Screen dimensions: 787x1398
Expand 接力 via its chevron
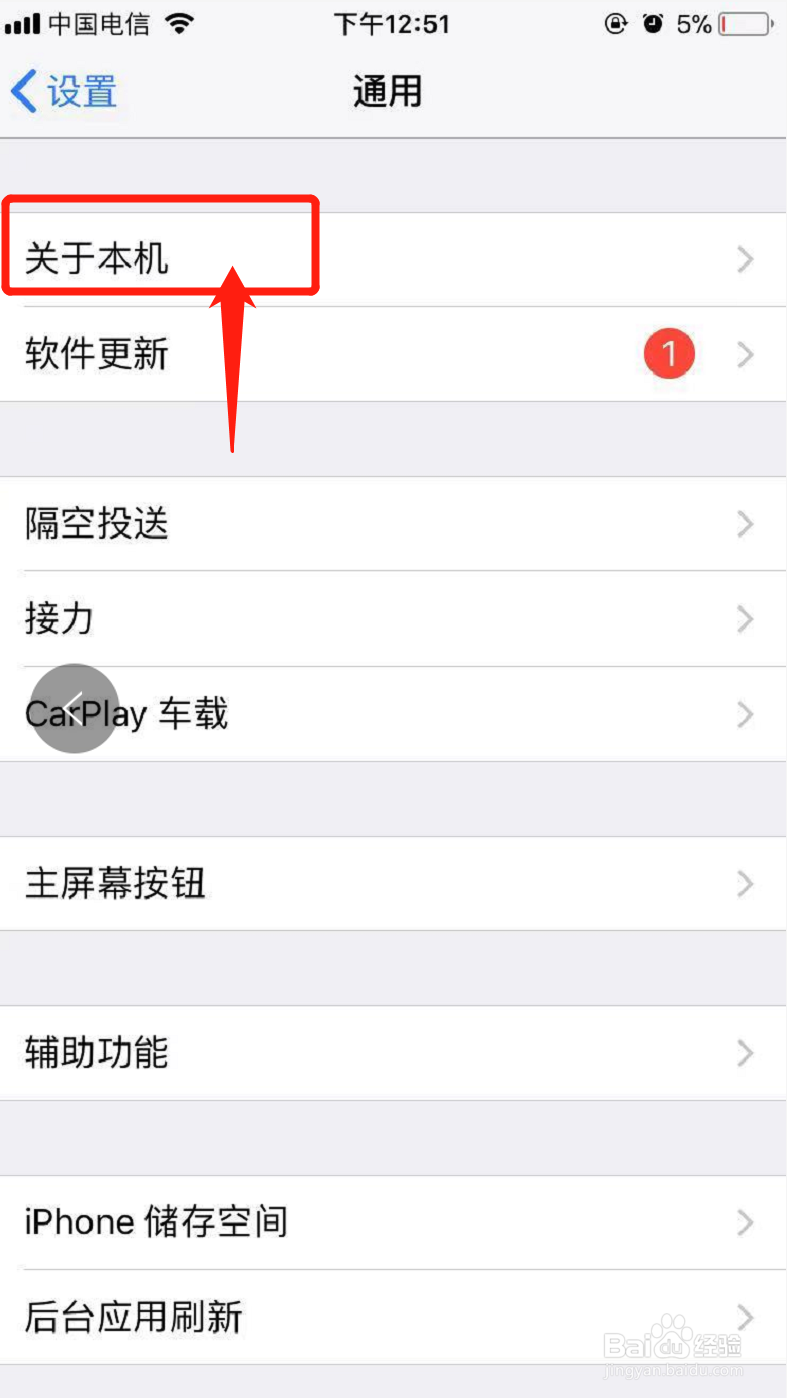click(x=744, y=619)
